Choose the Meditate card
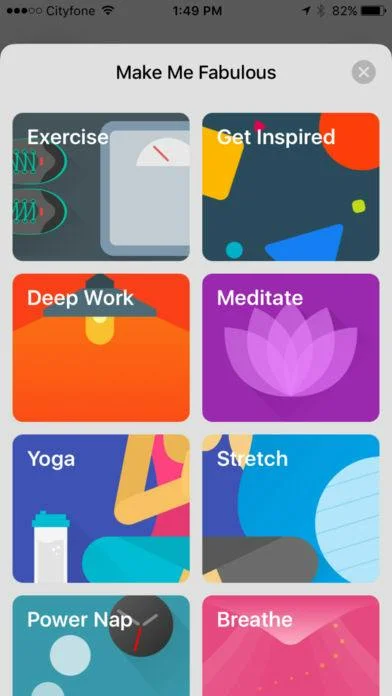This screenshot has height=696, width=392. point(291,348)
